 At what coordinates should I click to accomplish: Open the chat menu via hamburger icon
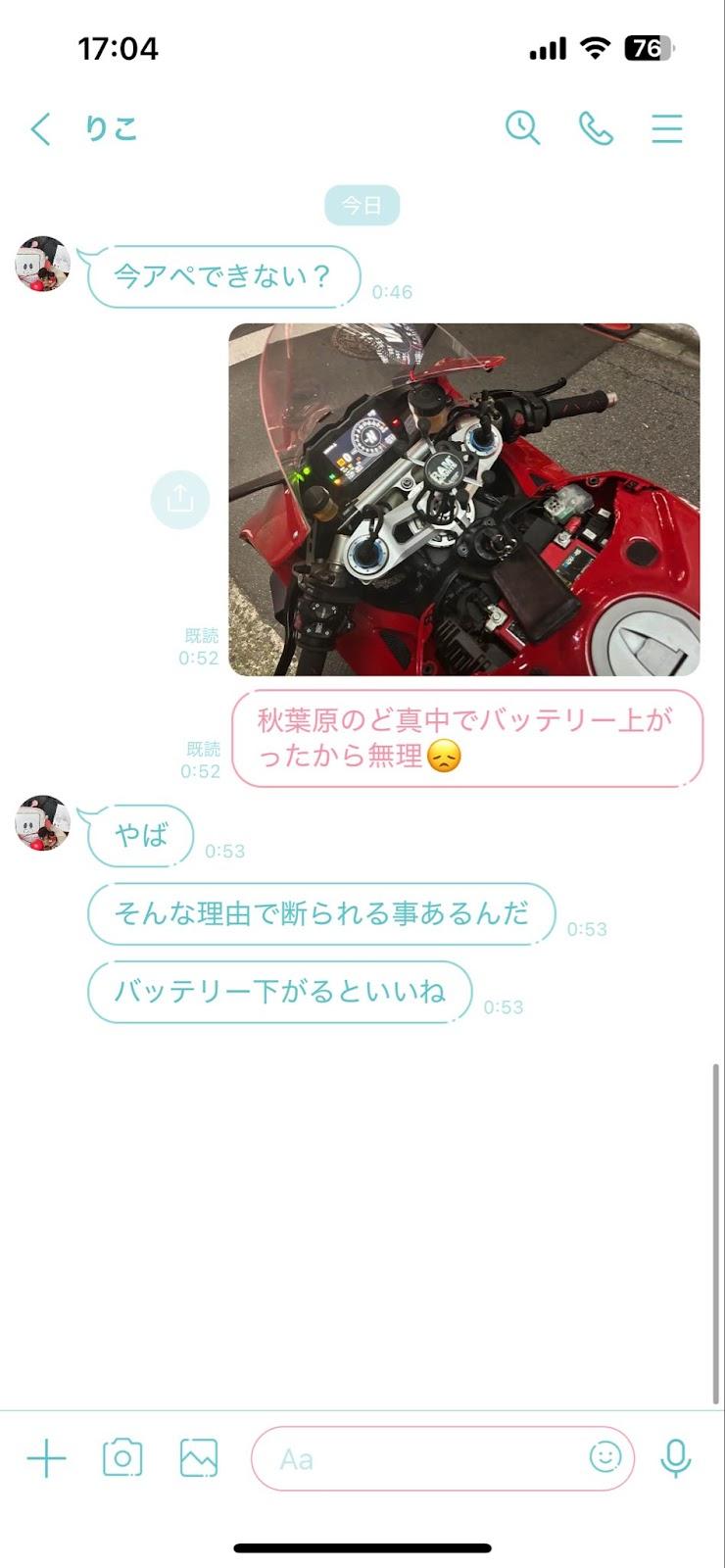pos(665,128)
